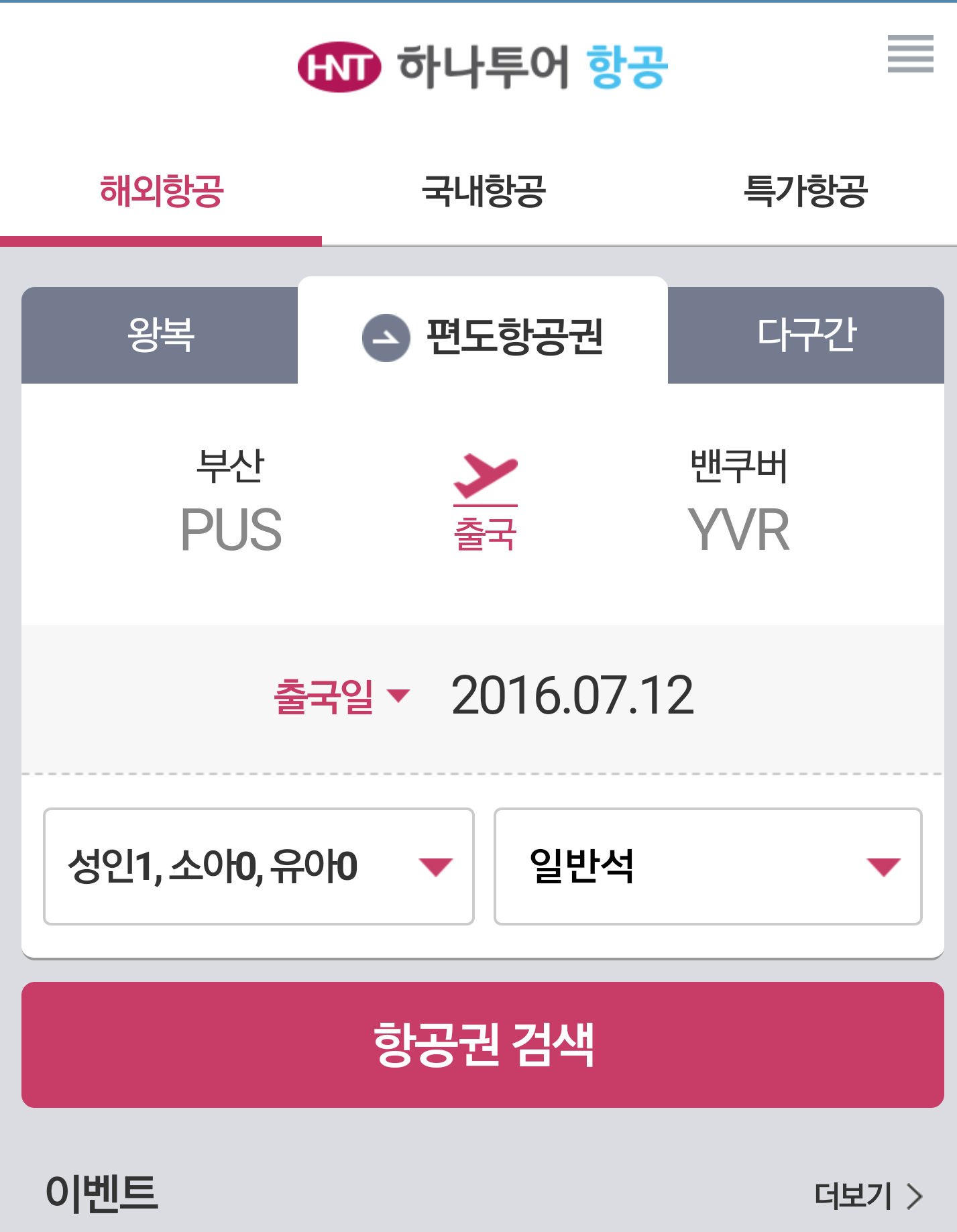
Task: Switch to the 특가항공 tab
Action: (805, 191)
